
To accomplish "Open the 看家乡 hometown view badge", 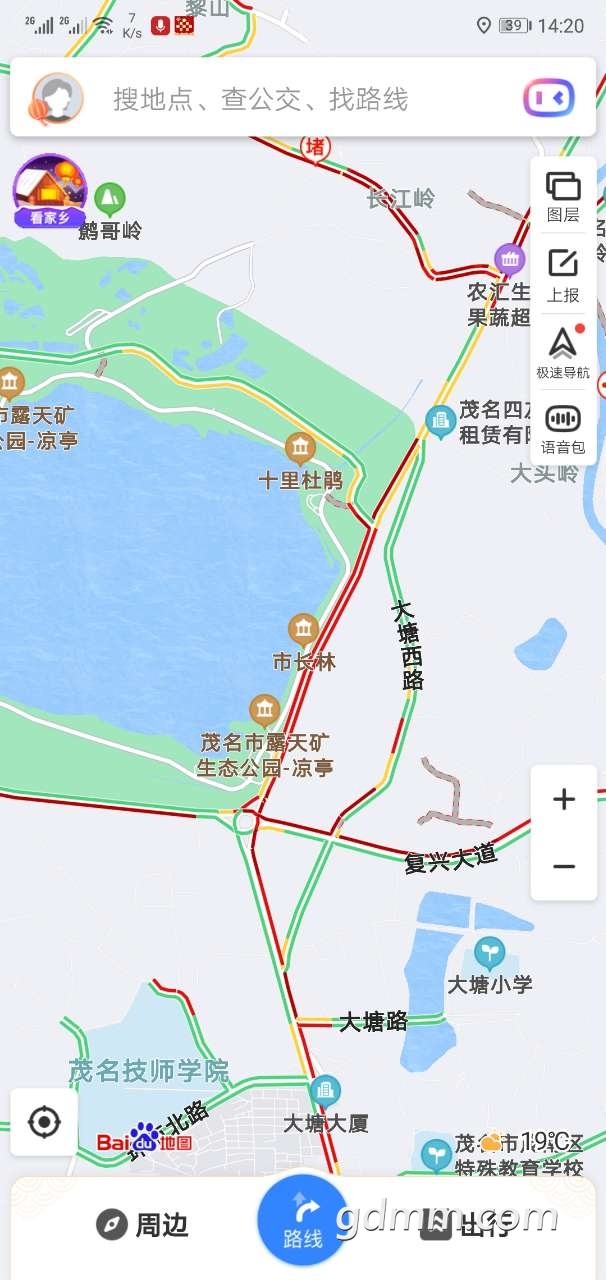I will coord(50,191).
